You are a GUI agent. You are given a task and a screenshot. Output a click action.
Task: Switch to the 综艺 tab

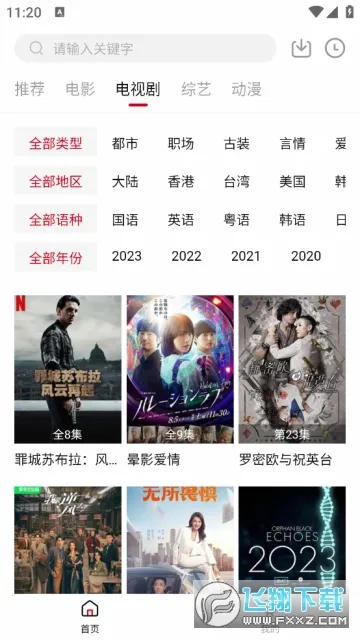pos(196,89)
